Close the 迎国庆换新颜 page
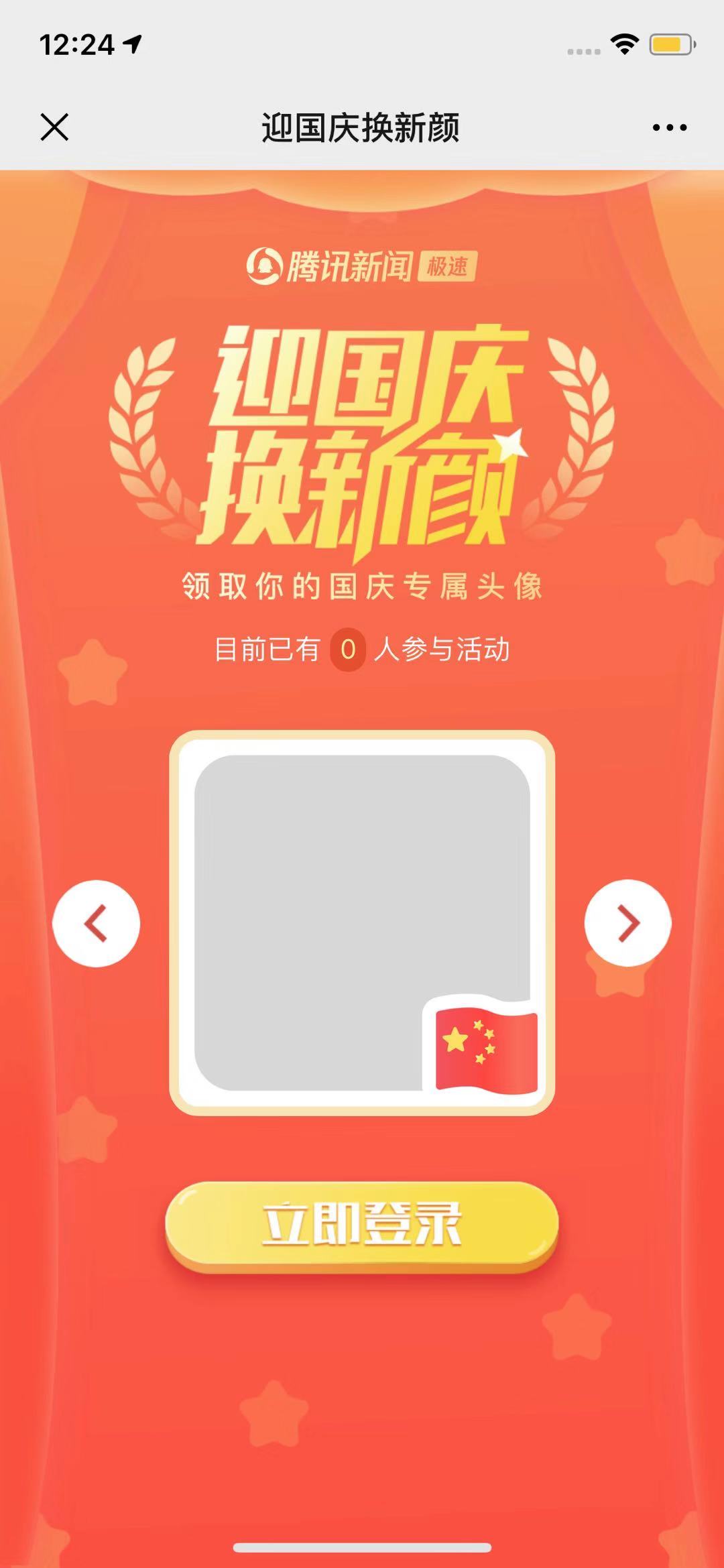Image resolution: width=724 pixels, height=1568 pixels. 54,127
